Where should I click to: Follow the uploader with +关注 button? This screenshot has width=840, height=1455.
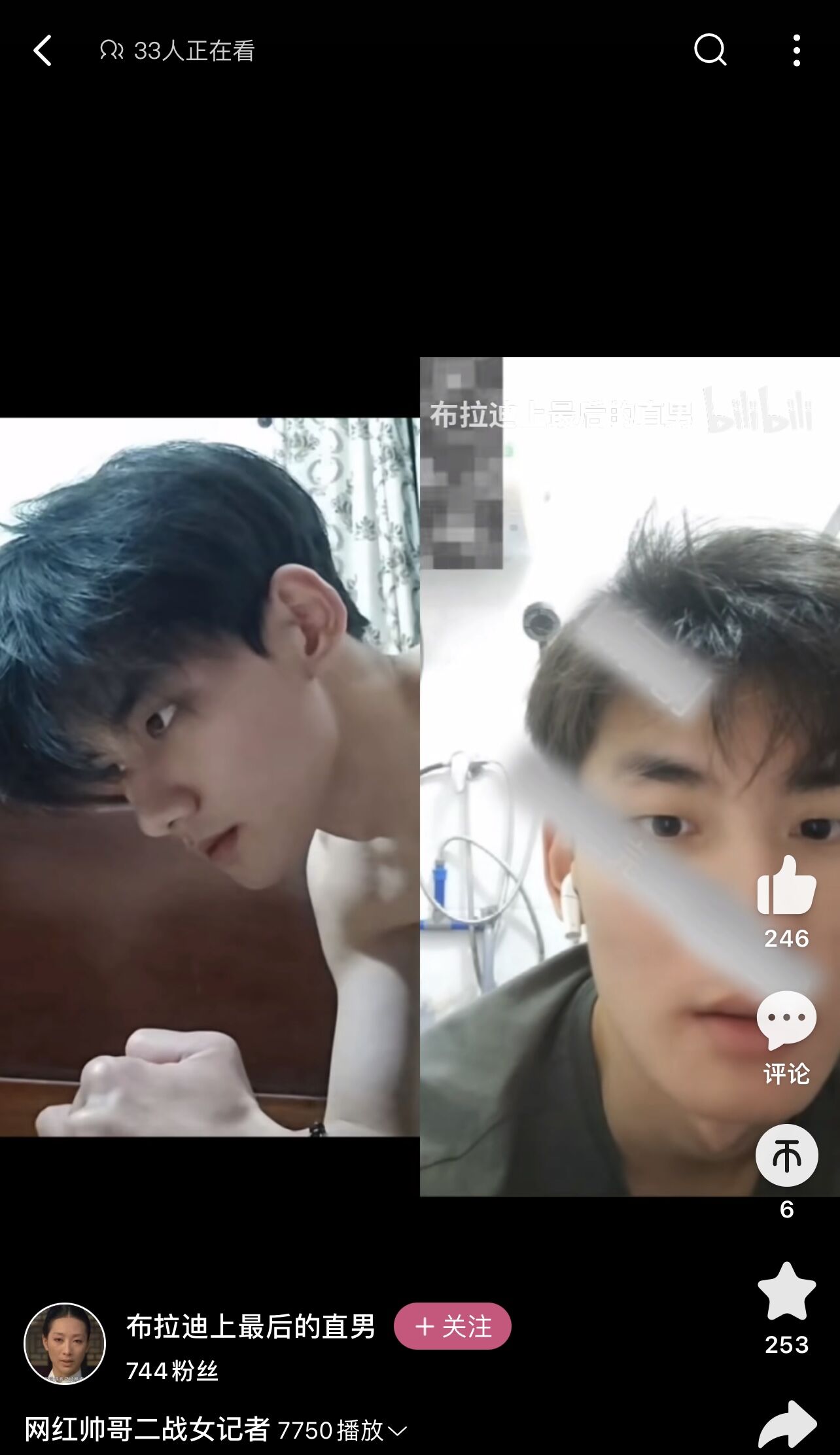[x=452, y=1327]
